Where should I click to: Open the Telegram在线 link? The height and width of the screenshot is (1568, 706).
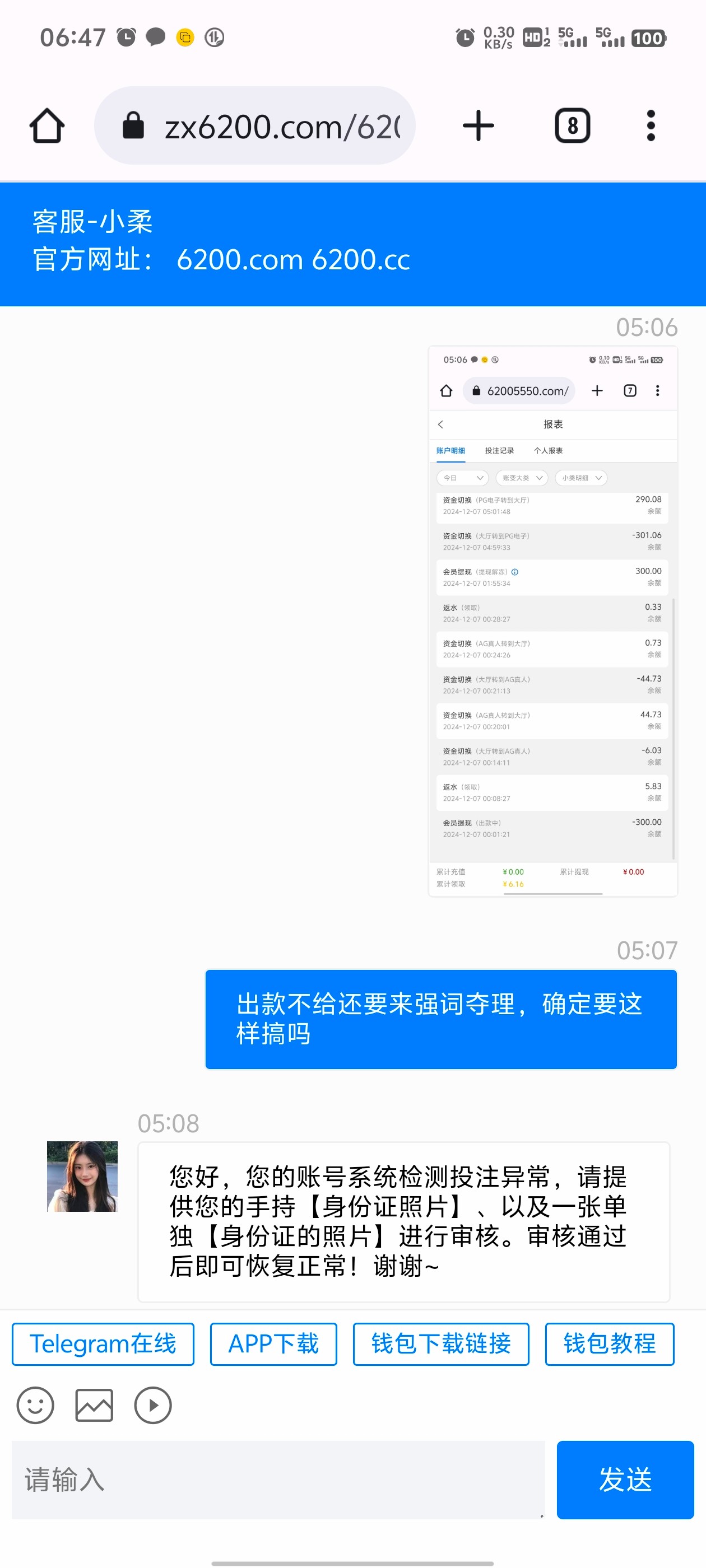point(103,1344)
